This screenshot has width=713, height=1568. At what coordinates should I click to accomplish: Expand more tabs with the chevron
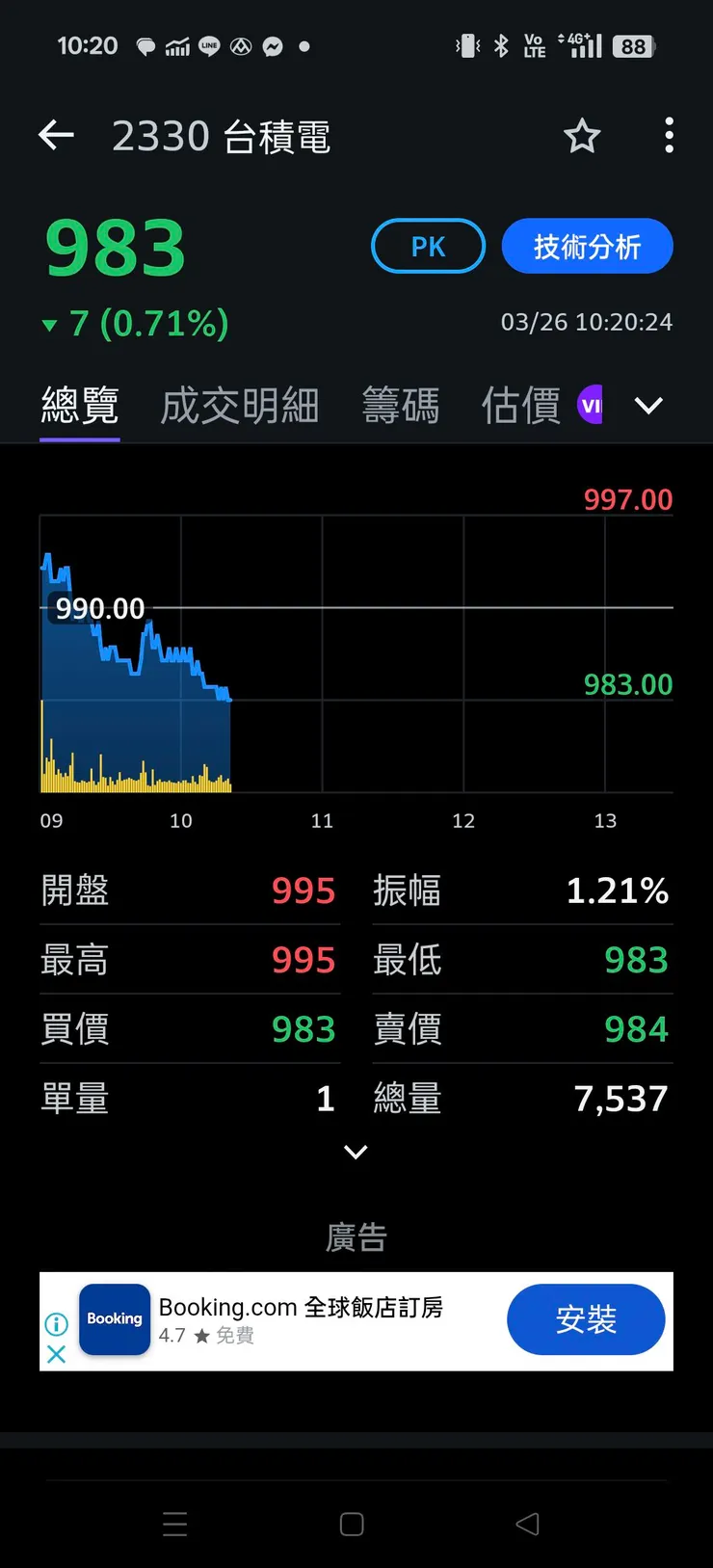[647, 405]
